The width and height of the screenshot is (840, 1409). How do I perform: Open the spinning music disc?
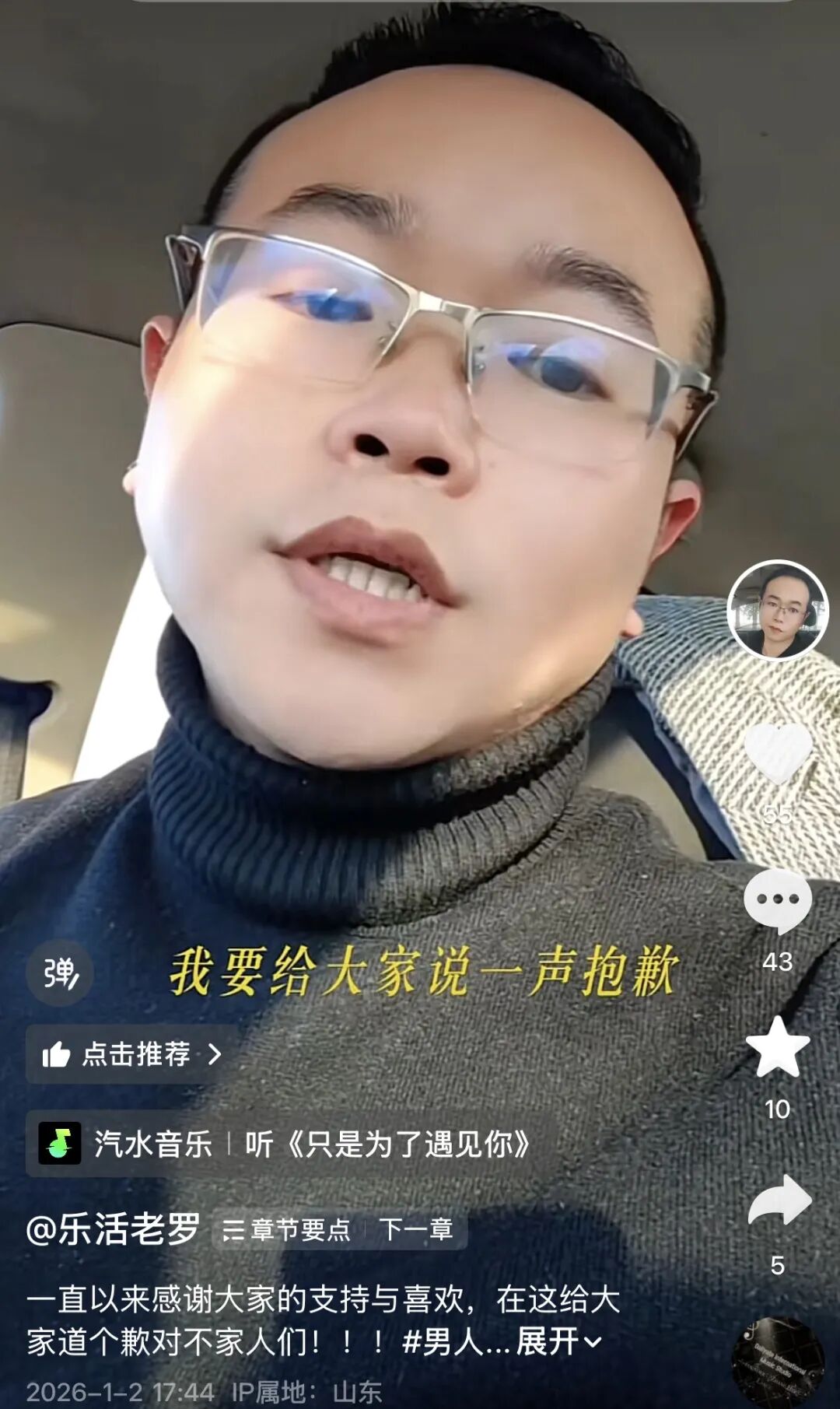coord(778,1362)
